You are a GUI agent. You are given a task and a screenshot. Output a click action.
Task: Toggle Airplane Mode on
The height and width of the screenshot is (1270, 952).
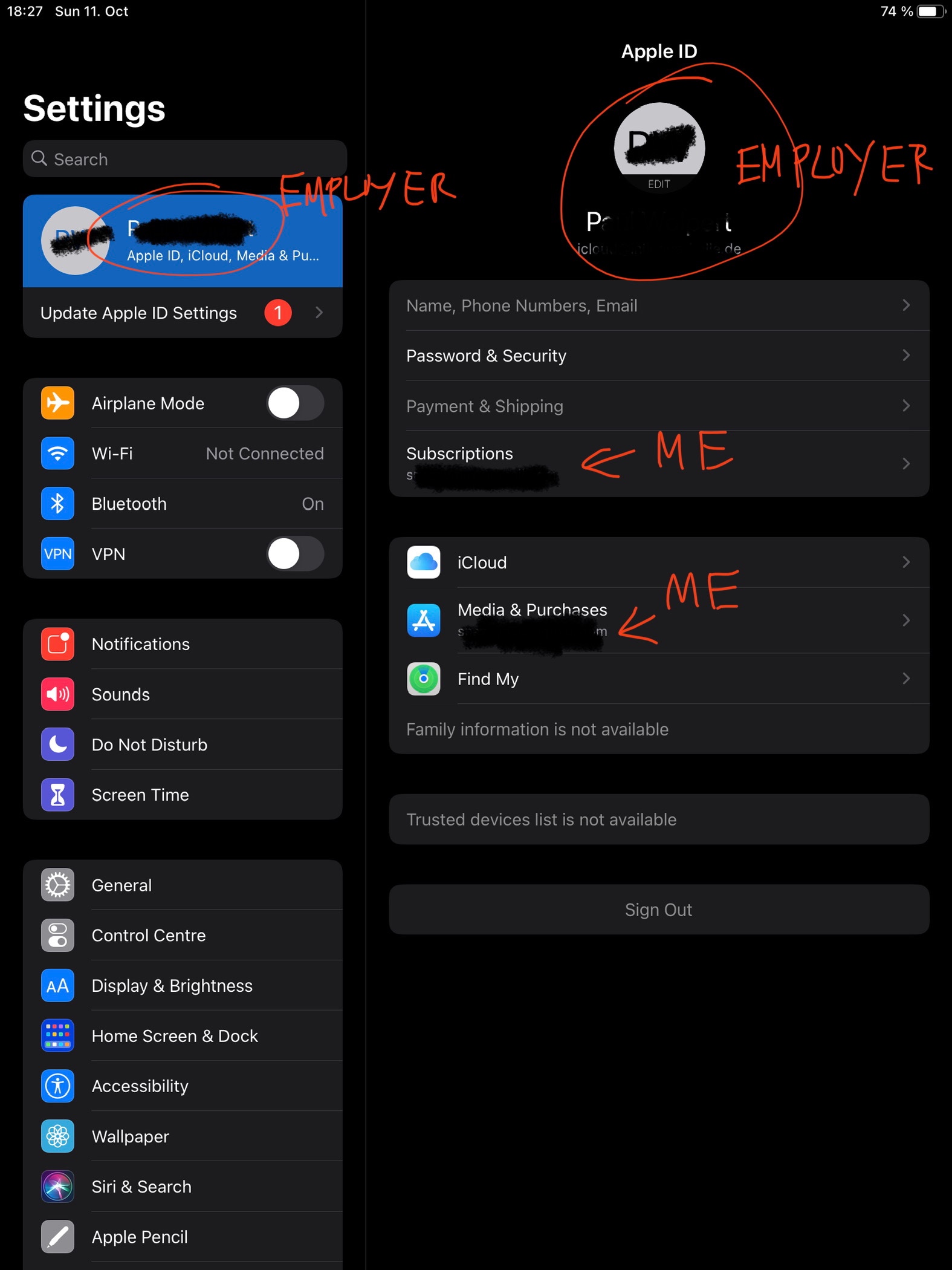[x=294, y=403]
